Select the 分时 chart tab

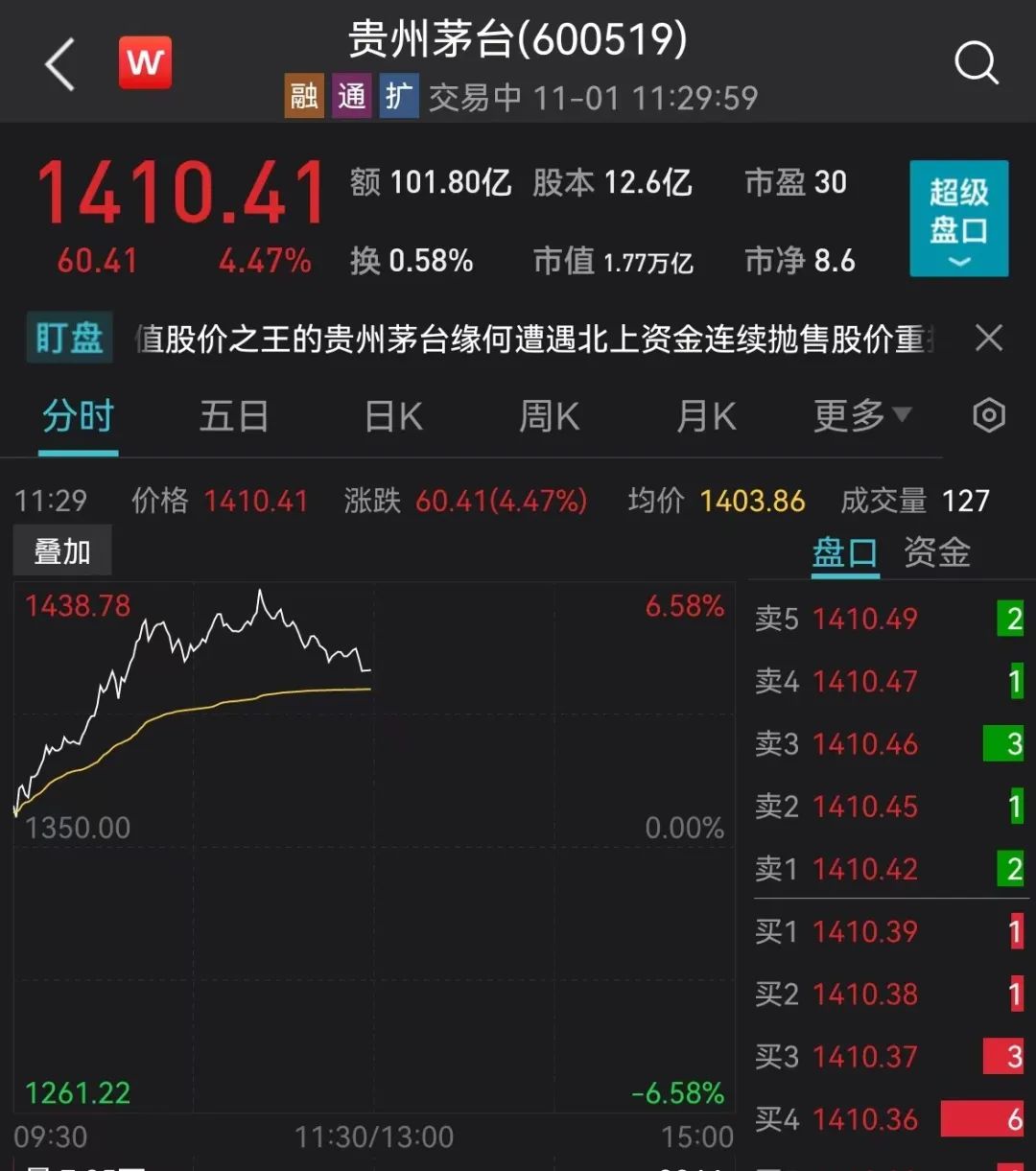pyautogui.click(x=79, y=417)
